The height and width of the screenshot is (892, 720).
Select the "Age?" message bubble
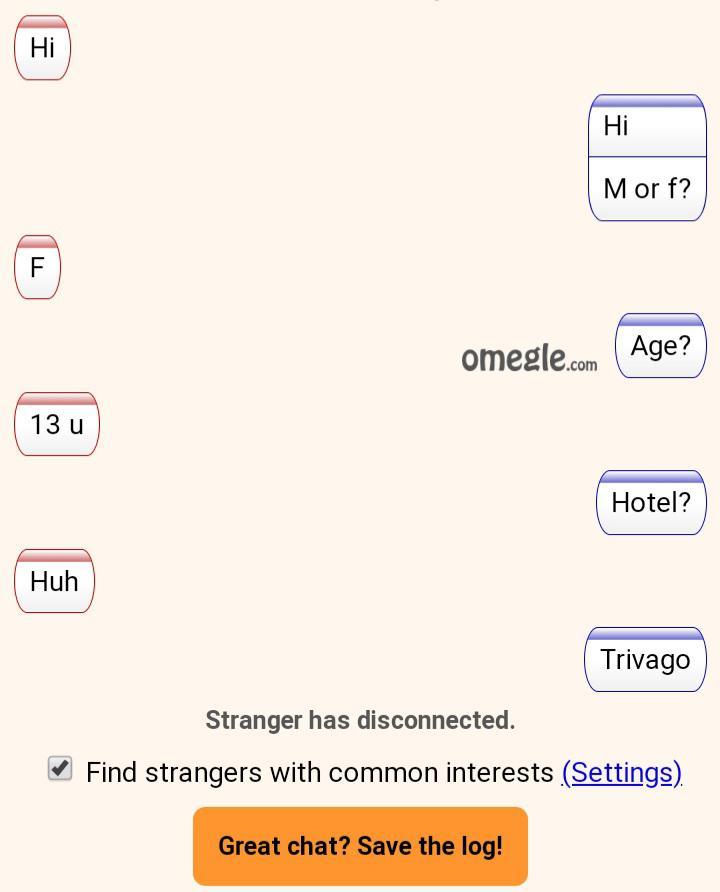pyautogui.click(x=660, y=345)
